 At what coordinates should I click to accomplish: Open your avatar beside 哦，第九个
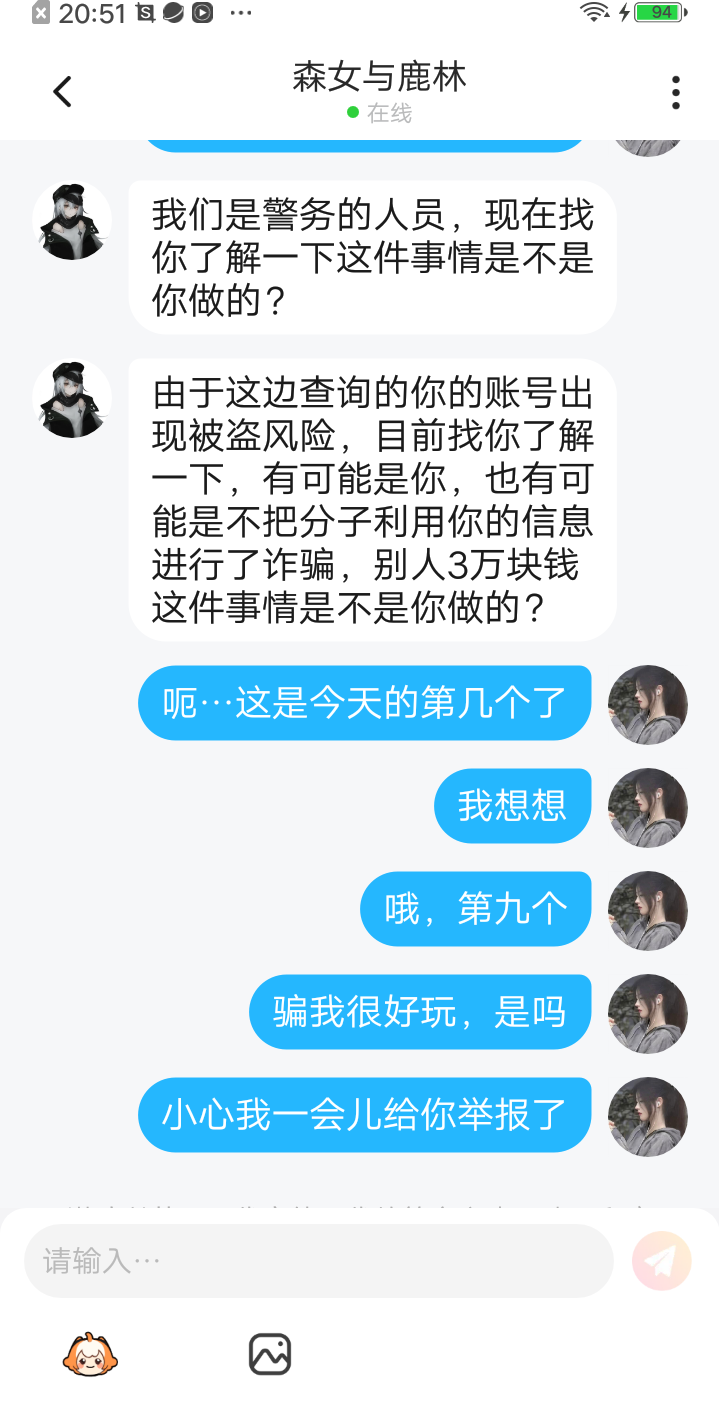coord(648,910)
